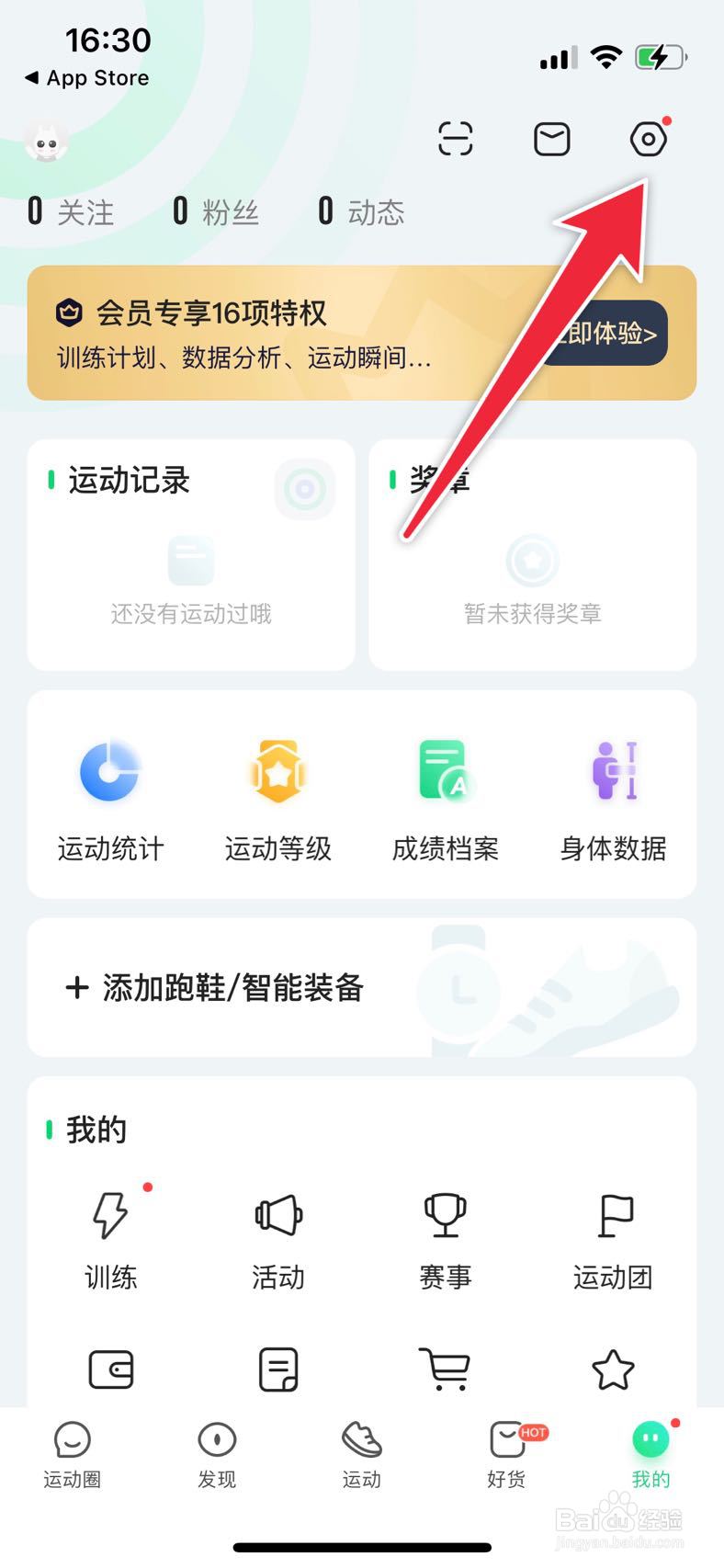
Task: Open the wallet icon under 我的
Action: pos(110,1369)
